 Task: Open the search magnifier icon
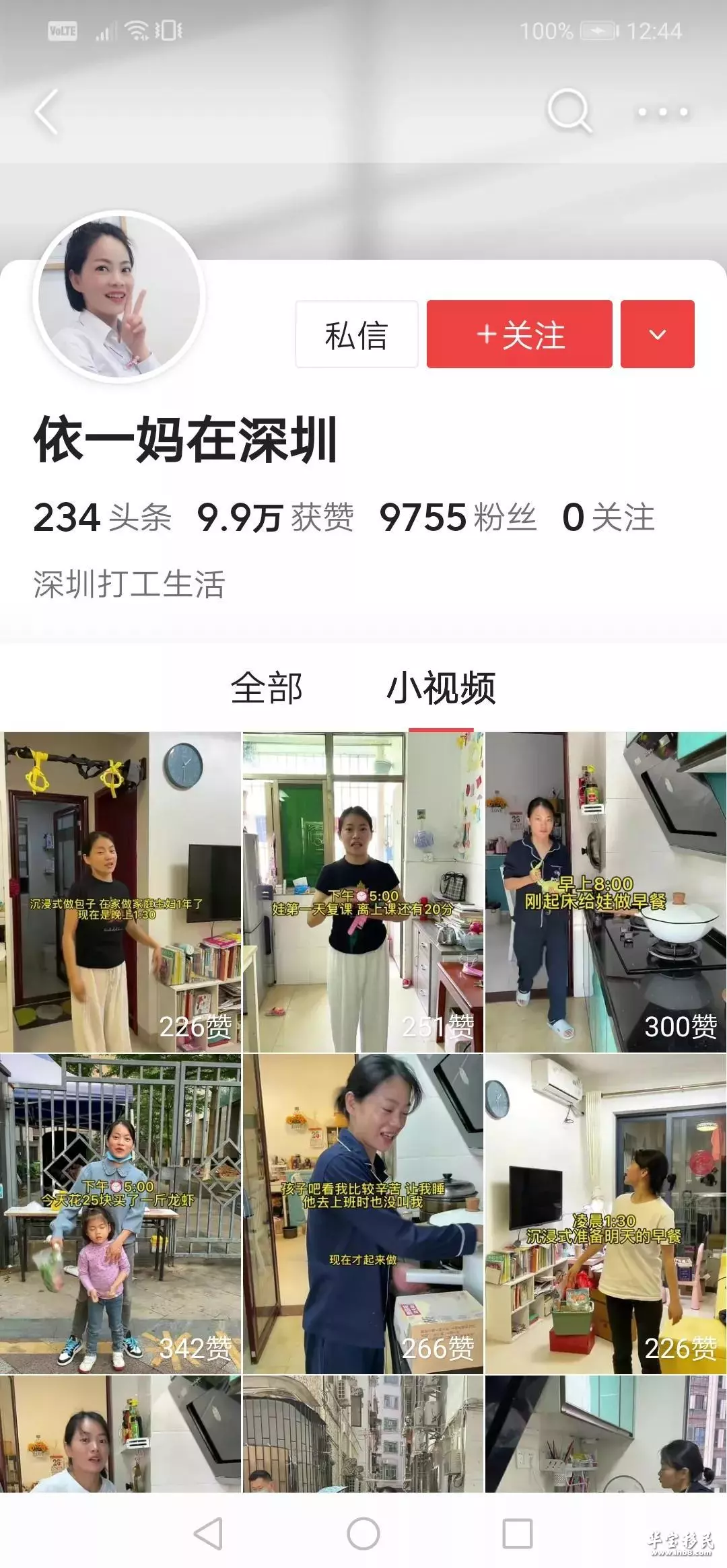tap(569, 111)
